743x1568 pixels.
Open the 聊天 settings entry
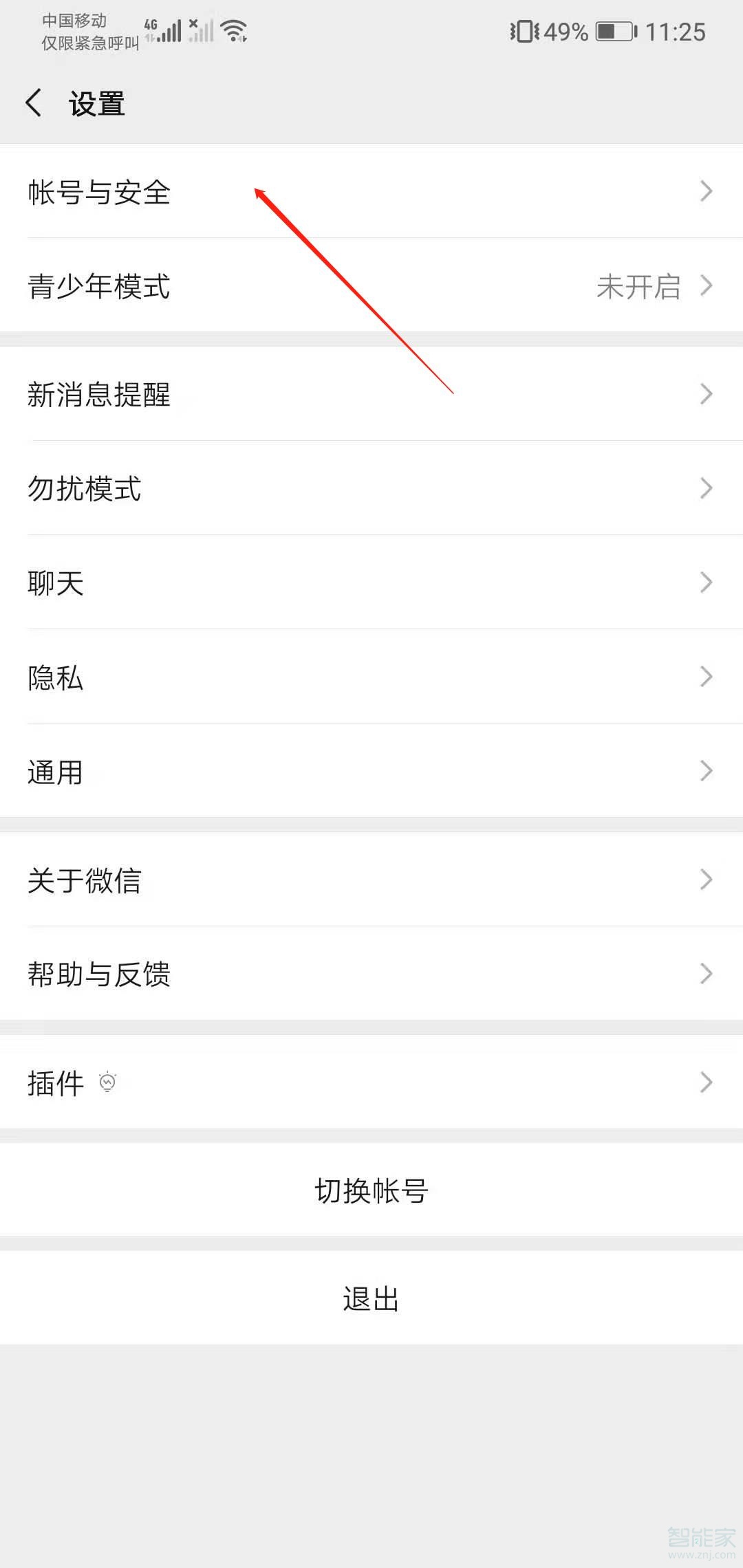[371, 582]
